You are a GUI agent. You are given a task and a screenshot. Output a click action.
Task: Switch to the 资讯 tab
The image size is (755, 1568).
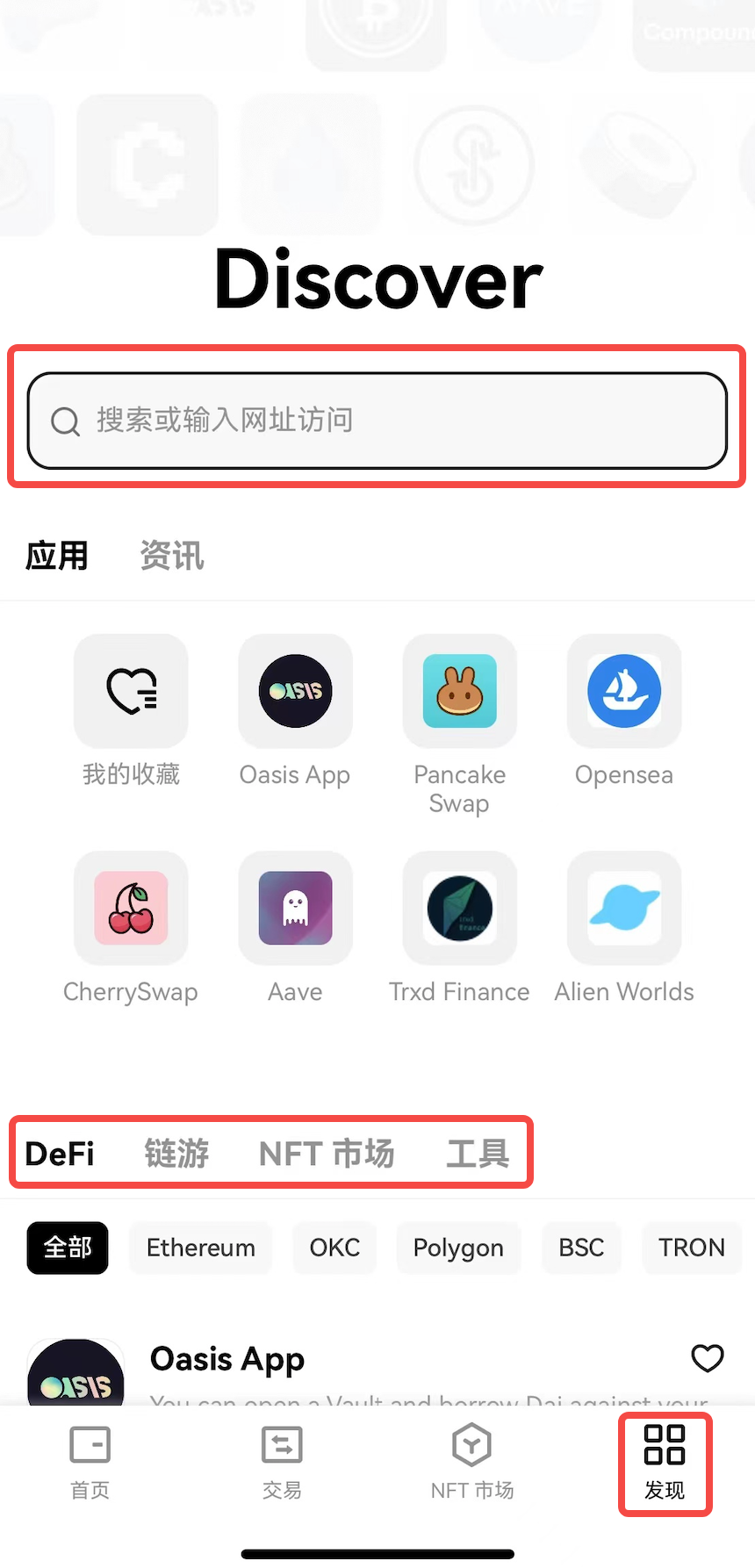pyautogui.click(x=172, y=556)
